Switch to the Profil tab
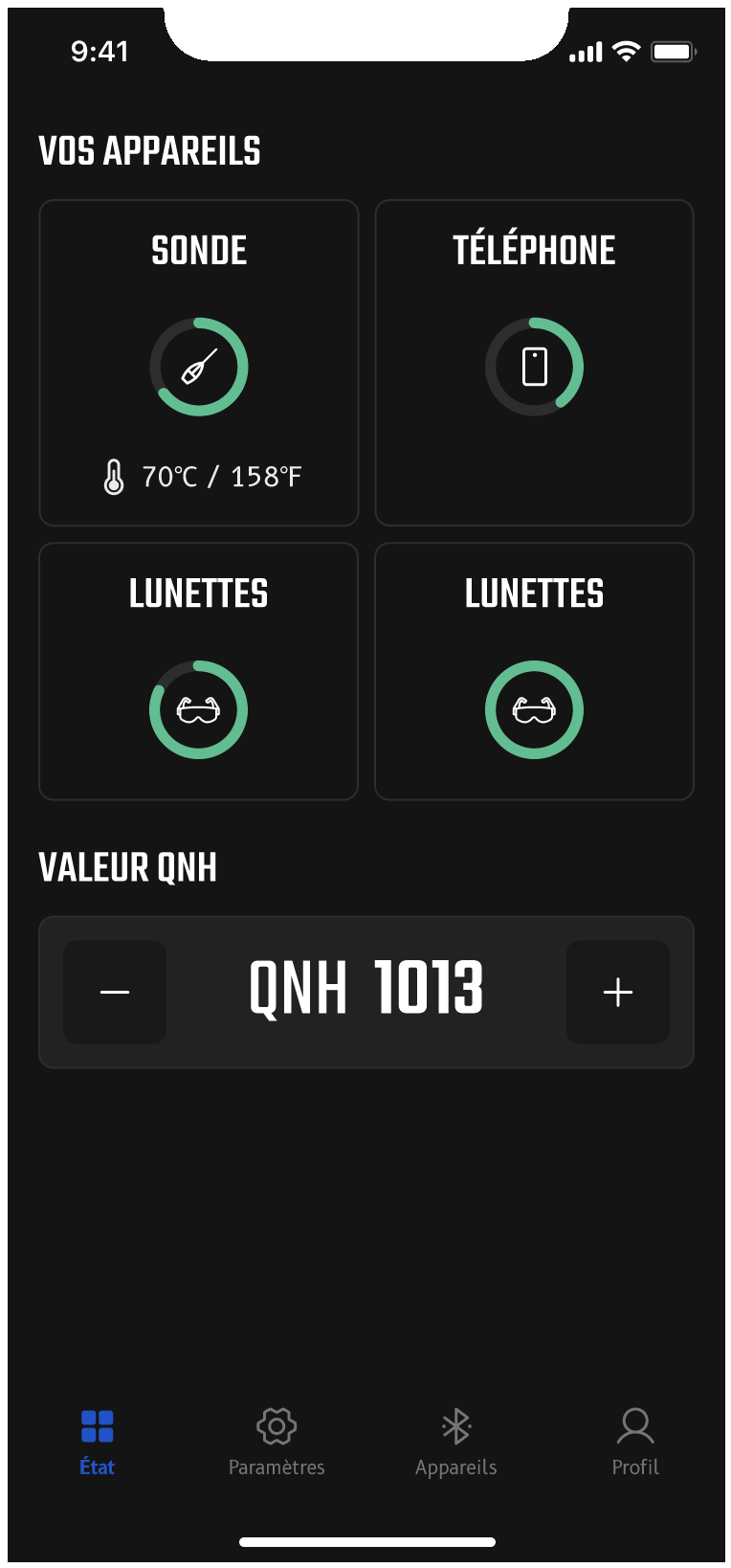 click(x=635, y=1441)
